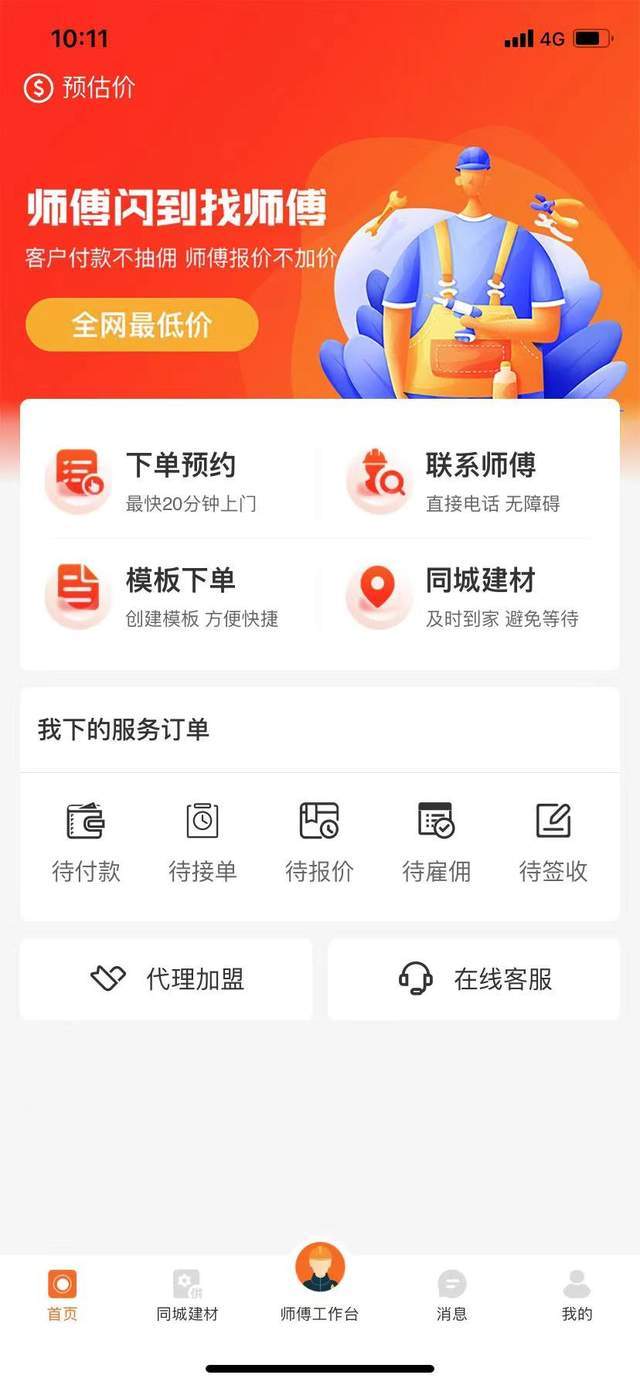Open the 师傅工作台 tab
Image resolution: width=640 pixels, height=1385 pixels.
320,1285
